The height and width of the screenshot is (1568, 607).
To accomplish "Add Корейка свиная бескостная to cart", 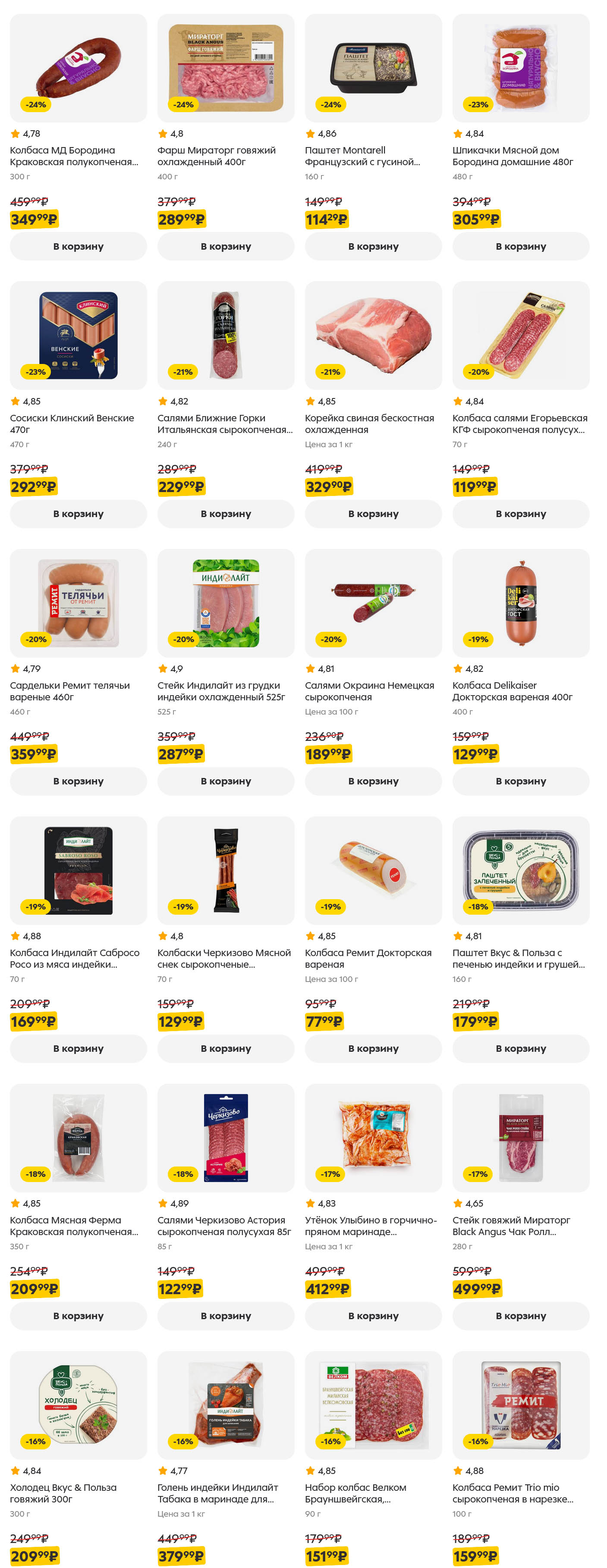I will point(373,514).
